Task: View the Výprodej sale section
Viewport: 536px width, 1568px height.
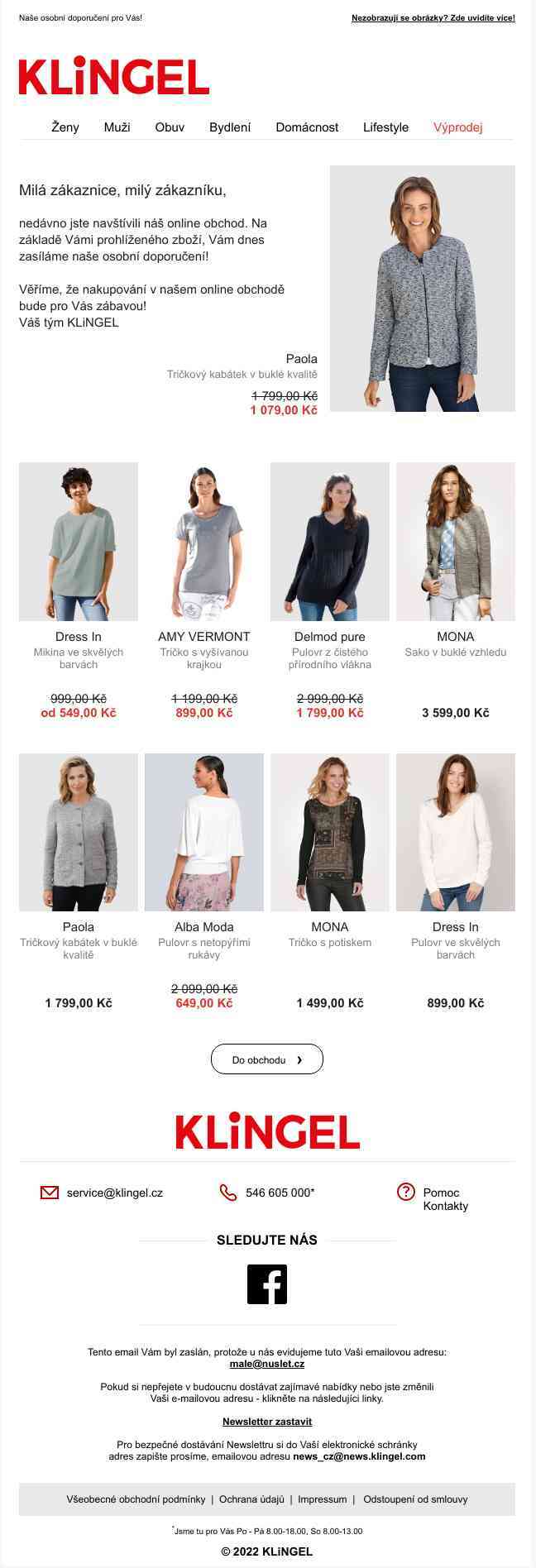Action: click(457, 127)
